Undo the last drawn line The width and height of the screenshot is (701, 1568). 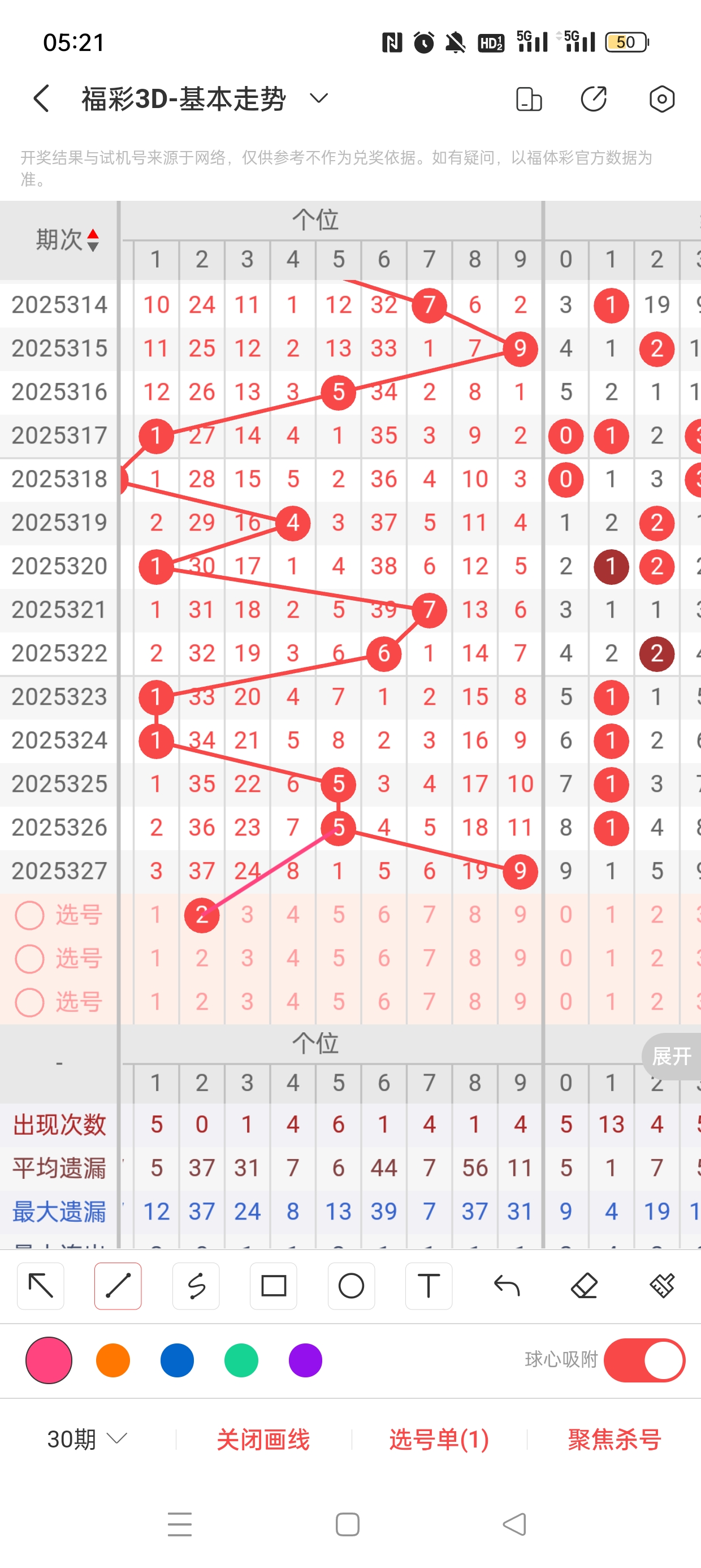click(507, 1286)
